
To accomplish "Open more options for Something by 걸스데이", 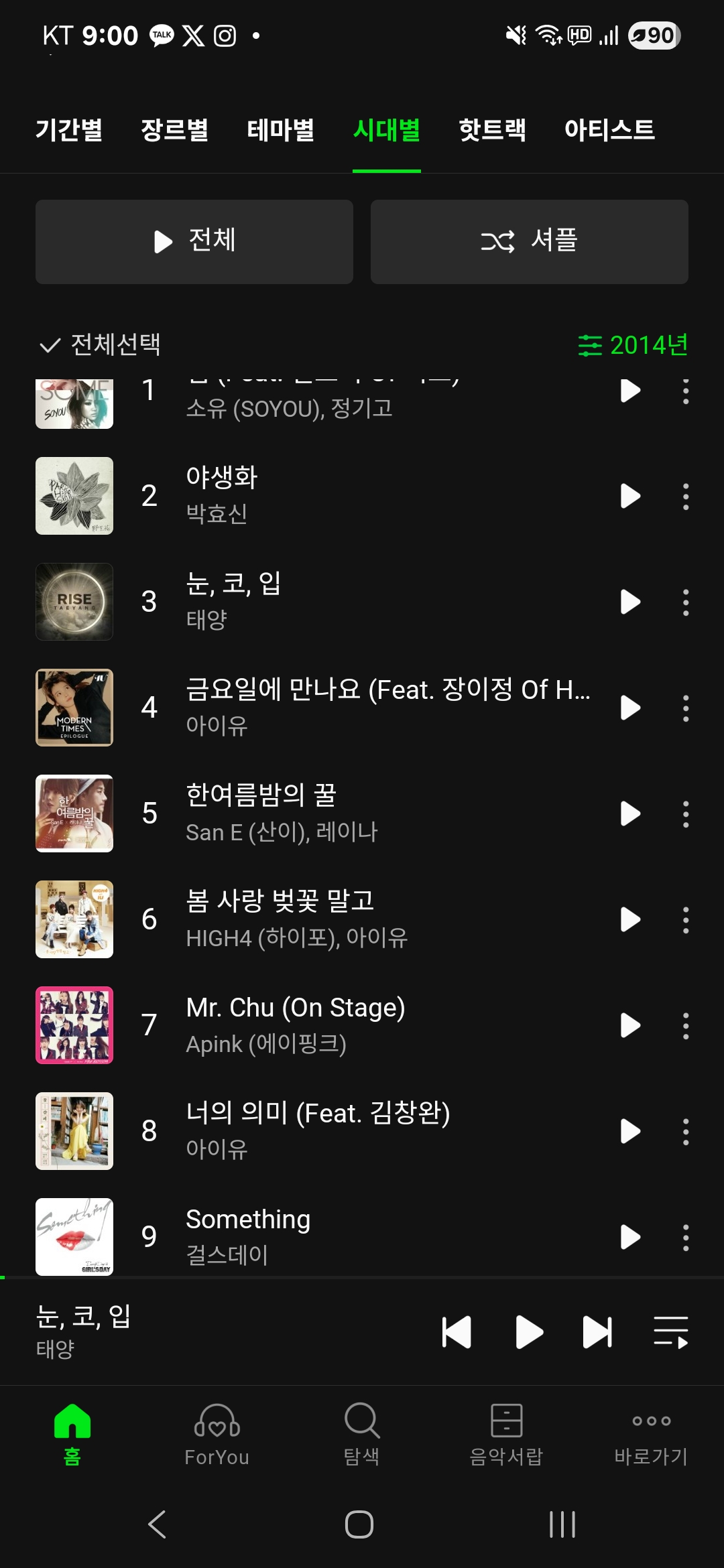I will pyautogui.click(x=685, y=1237).
